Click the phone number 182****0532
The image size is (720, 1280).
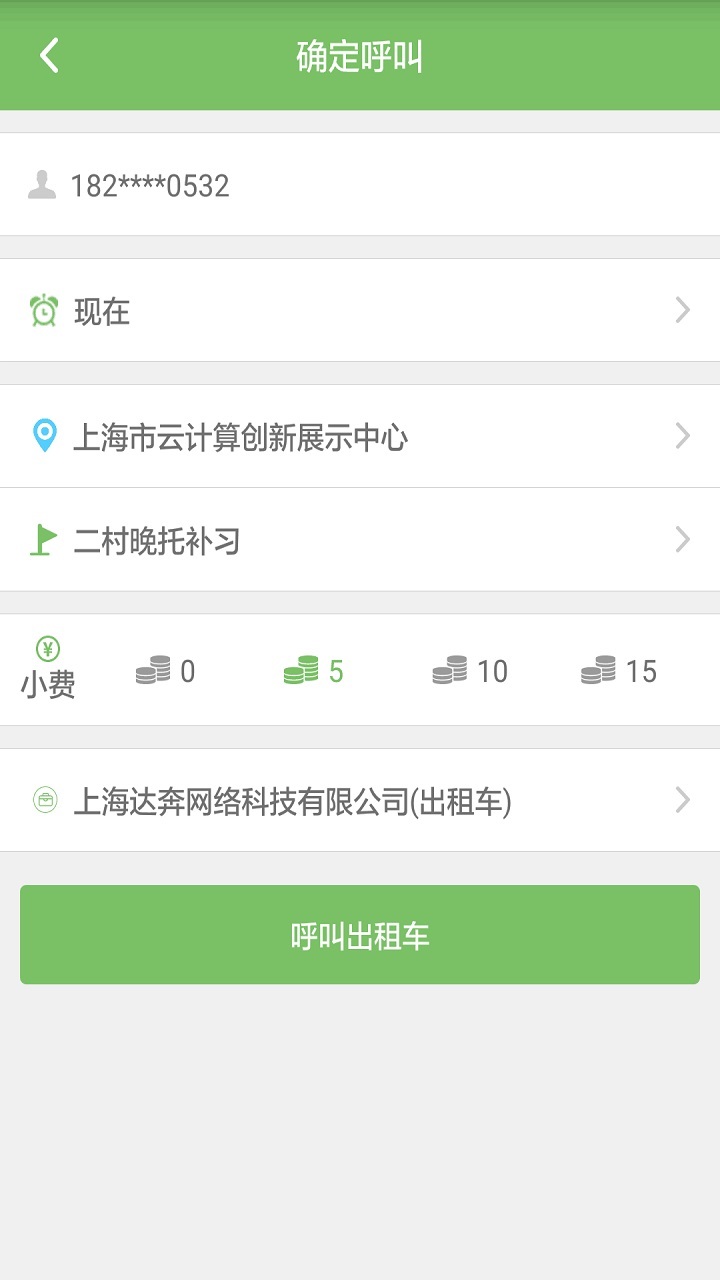150,184
